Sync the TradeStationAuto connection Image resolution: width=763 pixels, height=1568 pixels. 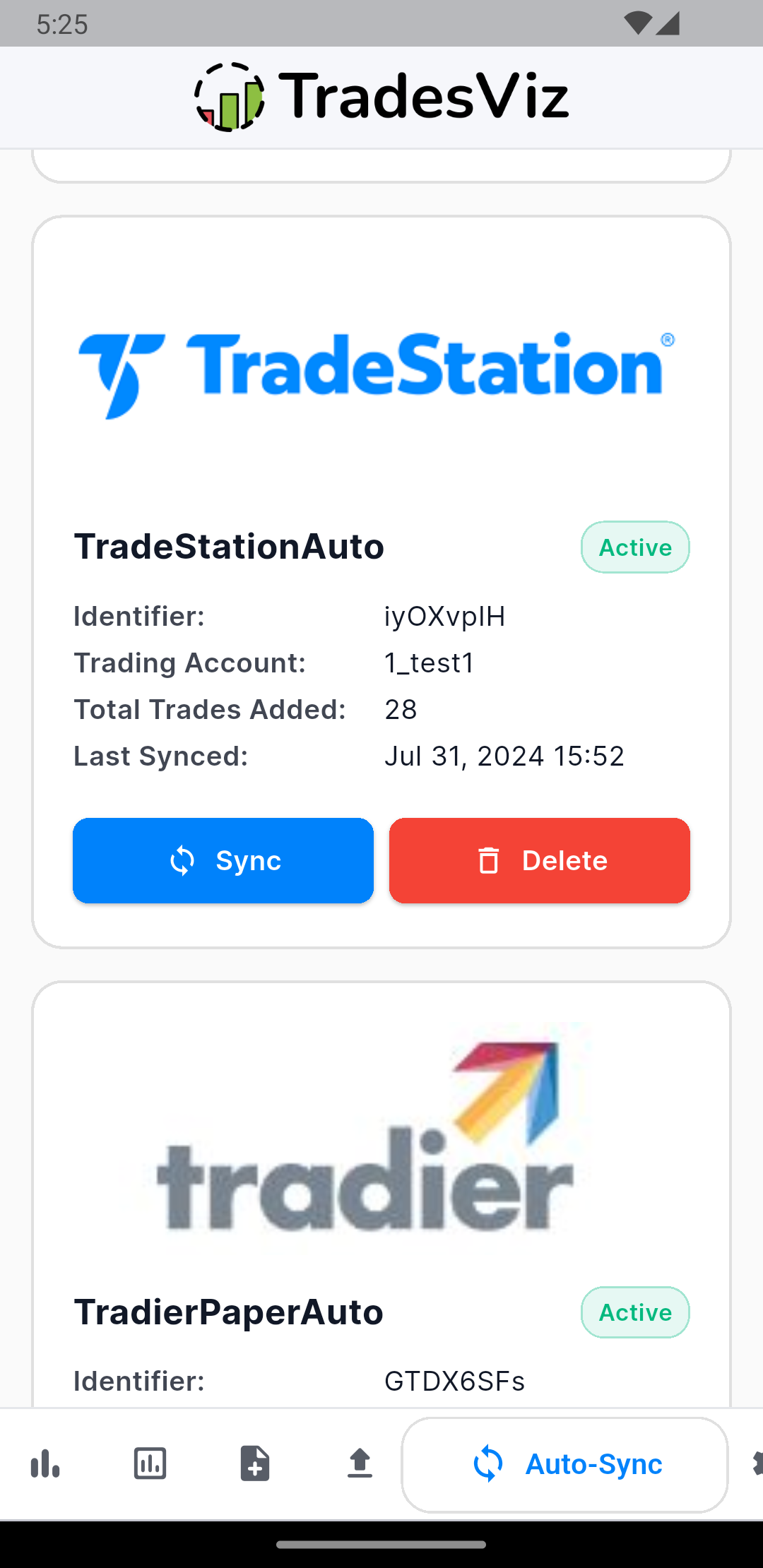[x=223, y=860]
